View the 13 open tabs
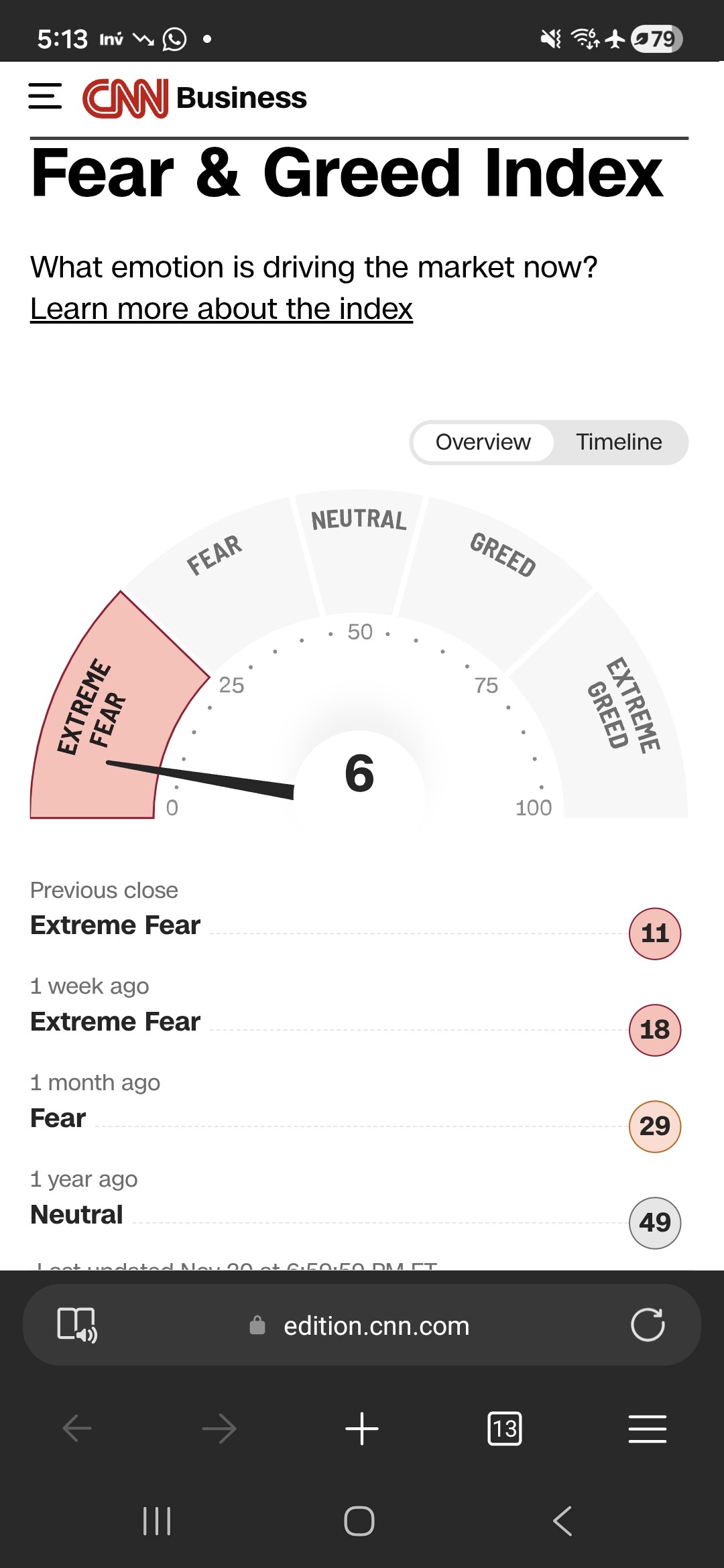The width and height of the screenshot is (724, 1568). point(504,1429)
